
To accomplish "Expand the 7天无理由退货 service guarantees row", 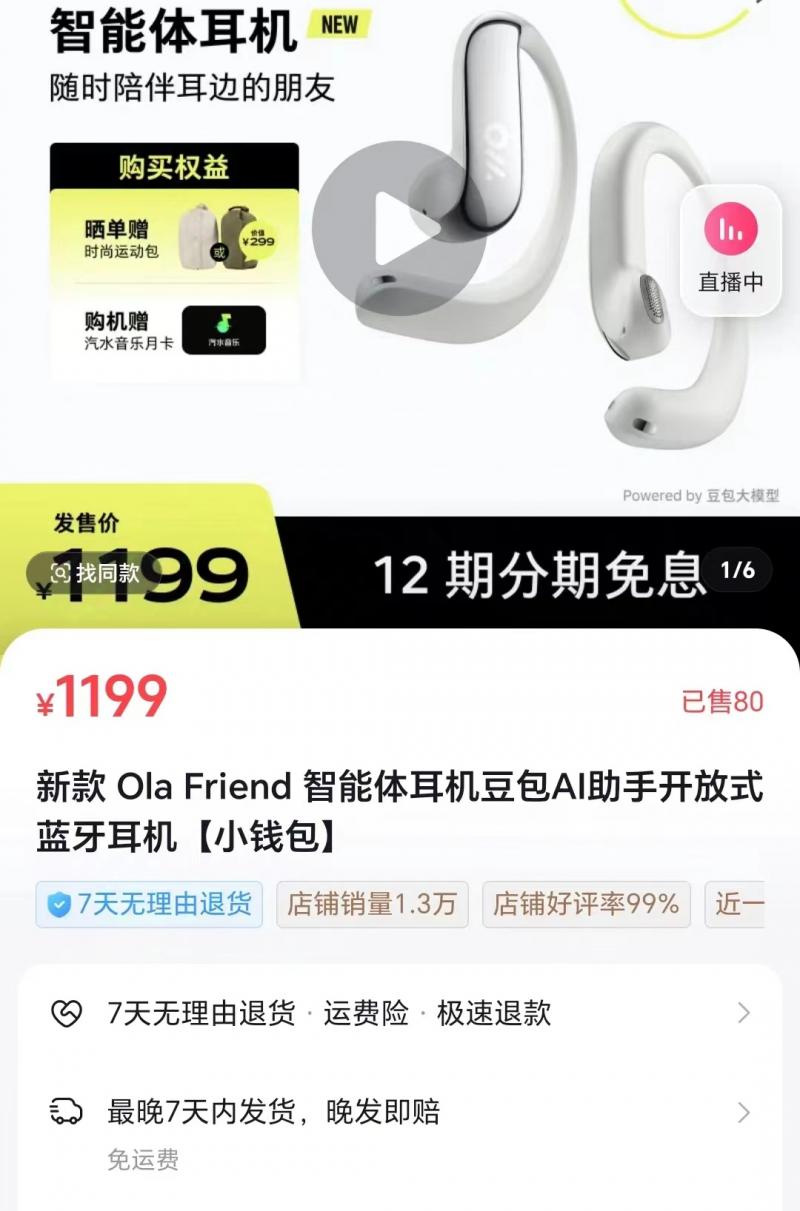I will pyautogui.click(x=400, y=1013).
